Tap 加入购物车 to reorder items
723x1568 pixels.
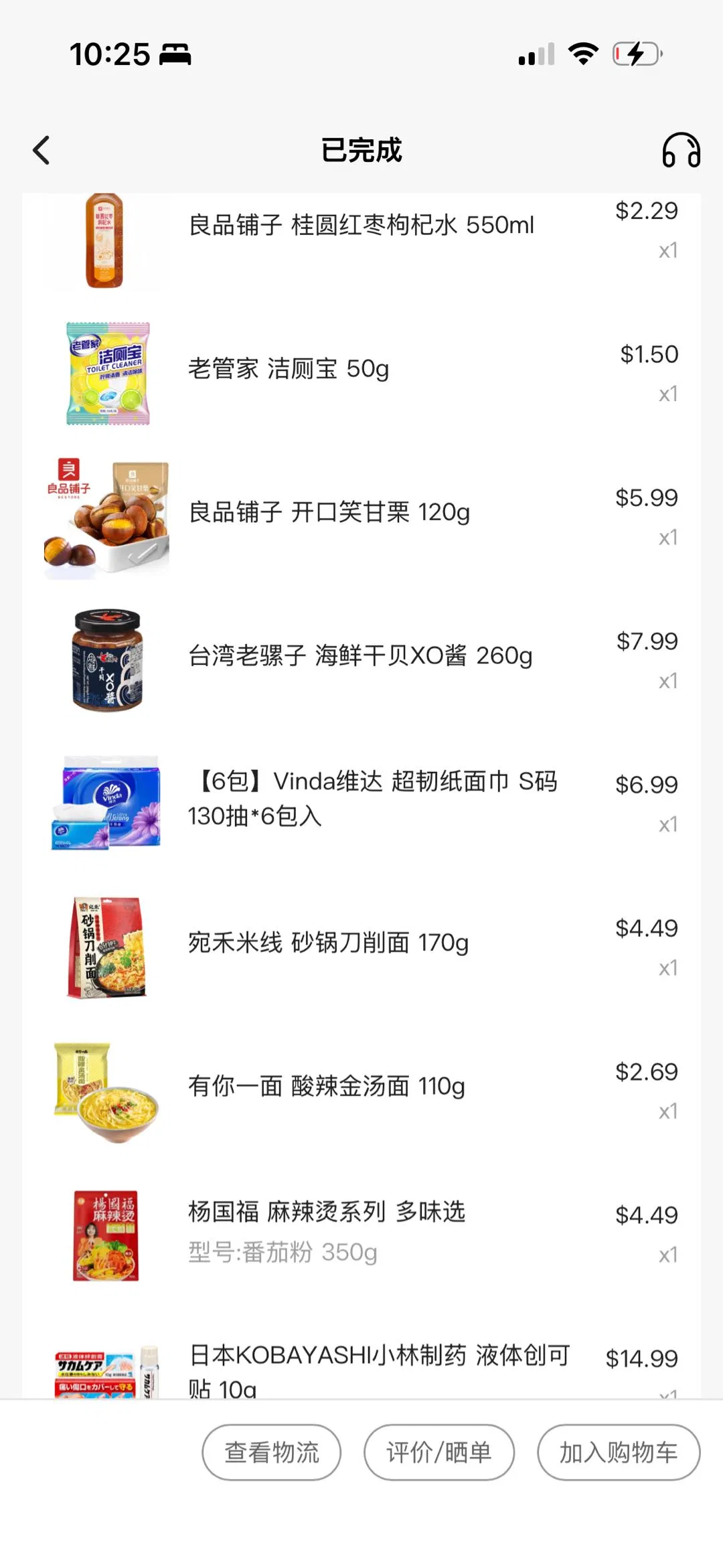tap(618, 1452)
